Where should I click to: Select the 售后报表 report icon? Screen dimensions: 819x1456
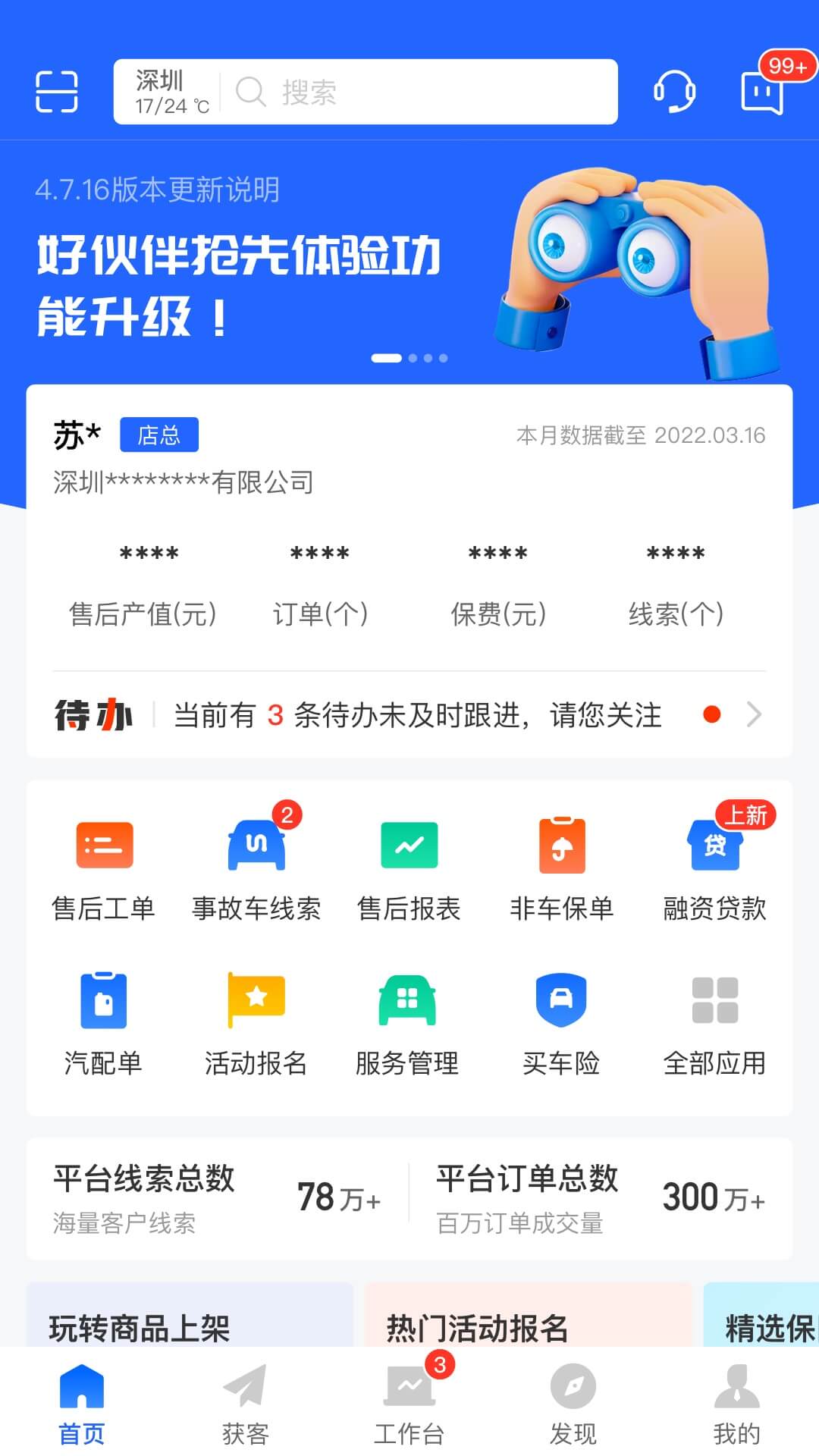coord(409,864)
